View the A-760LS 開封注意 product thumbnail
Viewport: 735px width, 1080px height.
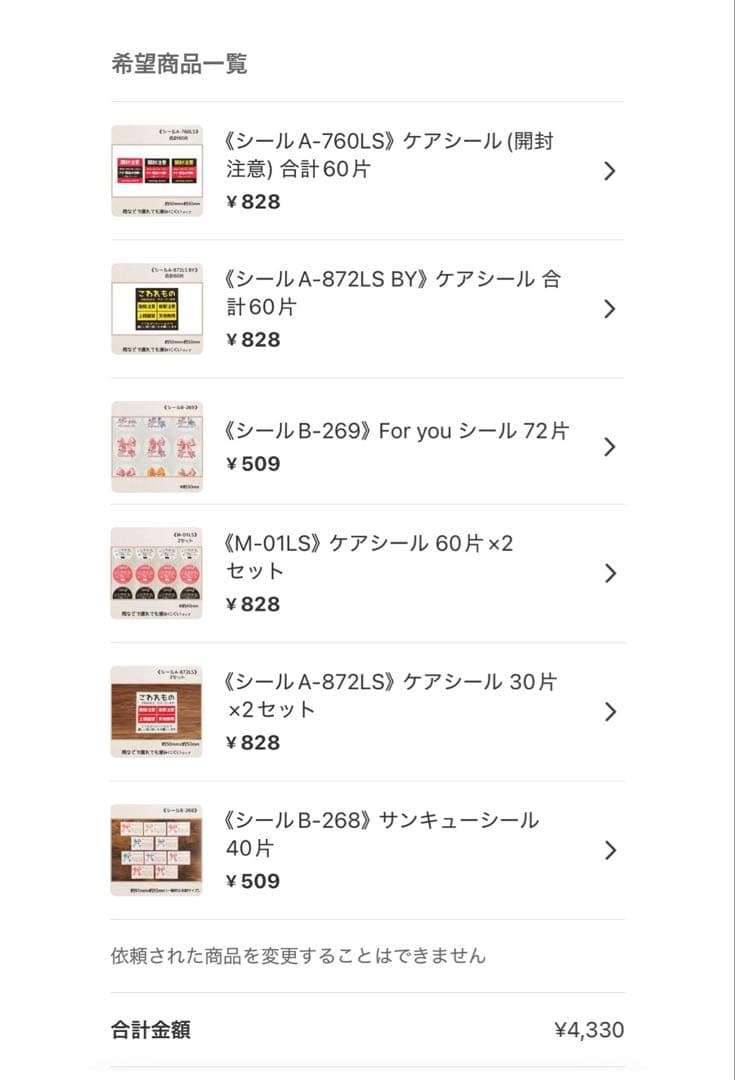click(x=157, y=170)
